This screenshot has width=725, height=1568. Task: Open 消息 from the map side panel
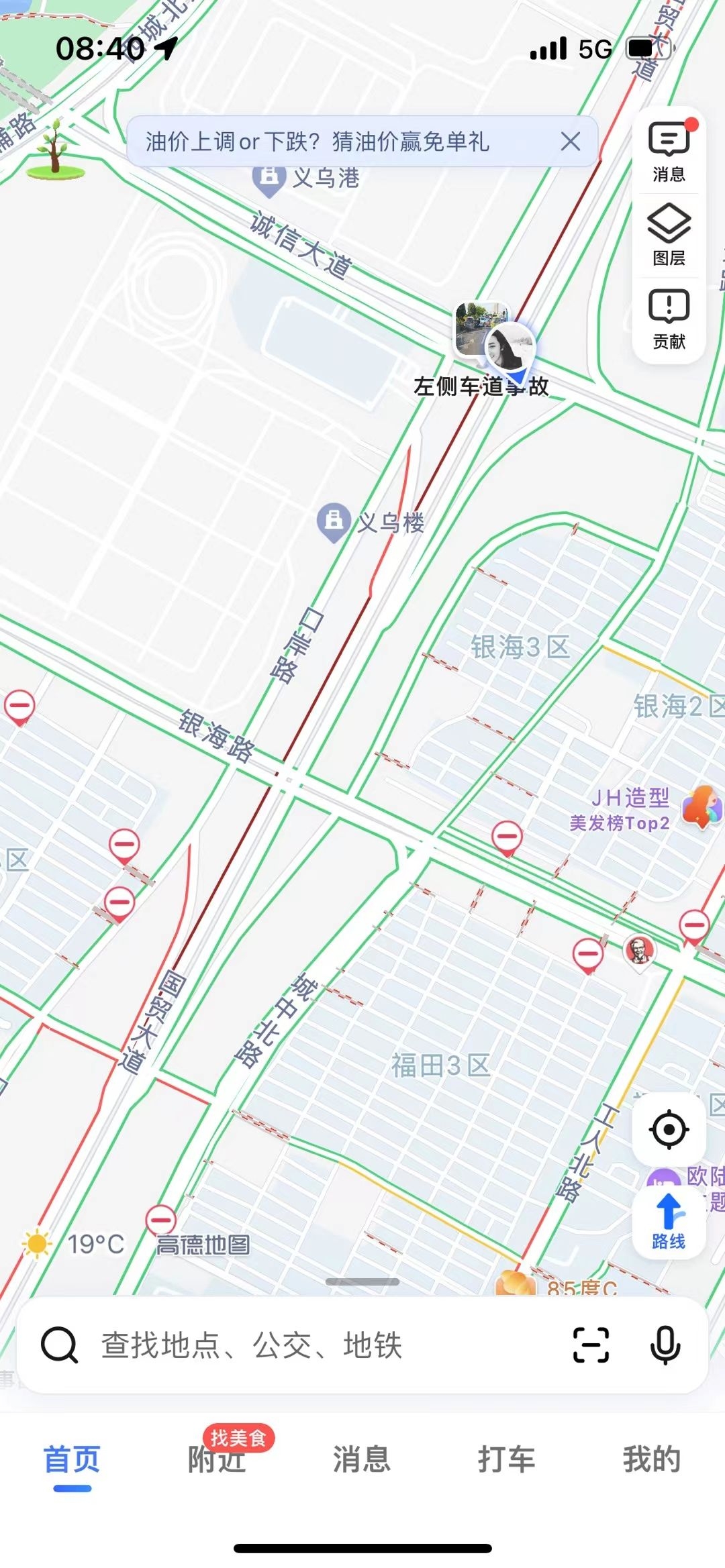pyautogui.click(x=669, y=152)
